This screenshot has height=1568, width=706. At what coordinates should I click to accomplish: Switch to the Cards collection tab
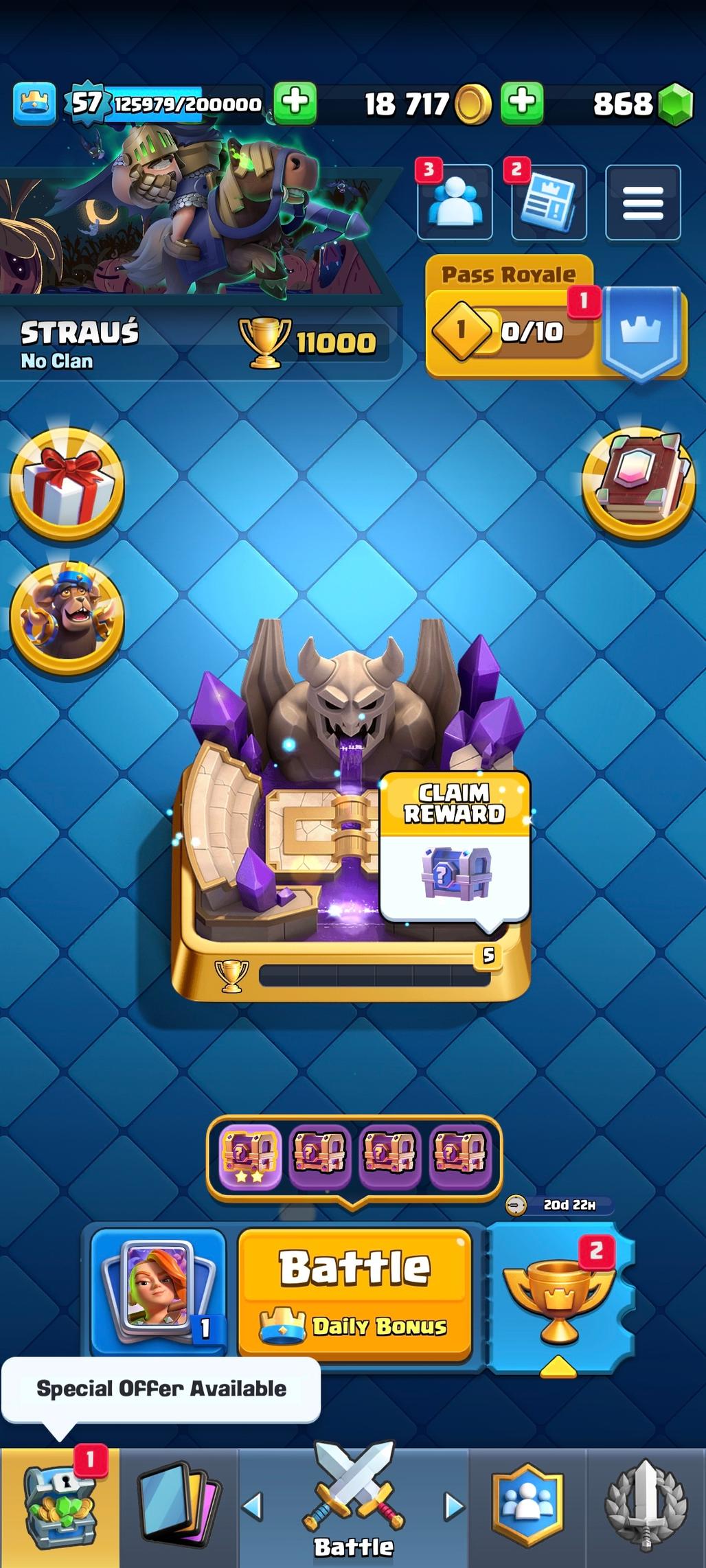click(179, 1507)
